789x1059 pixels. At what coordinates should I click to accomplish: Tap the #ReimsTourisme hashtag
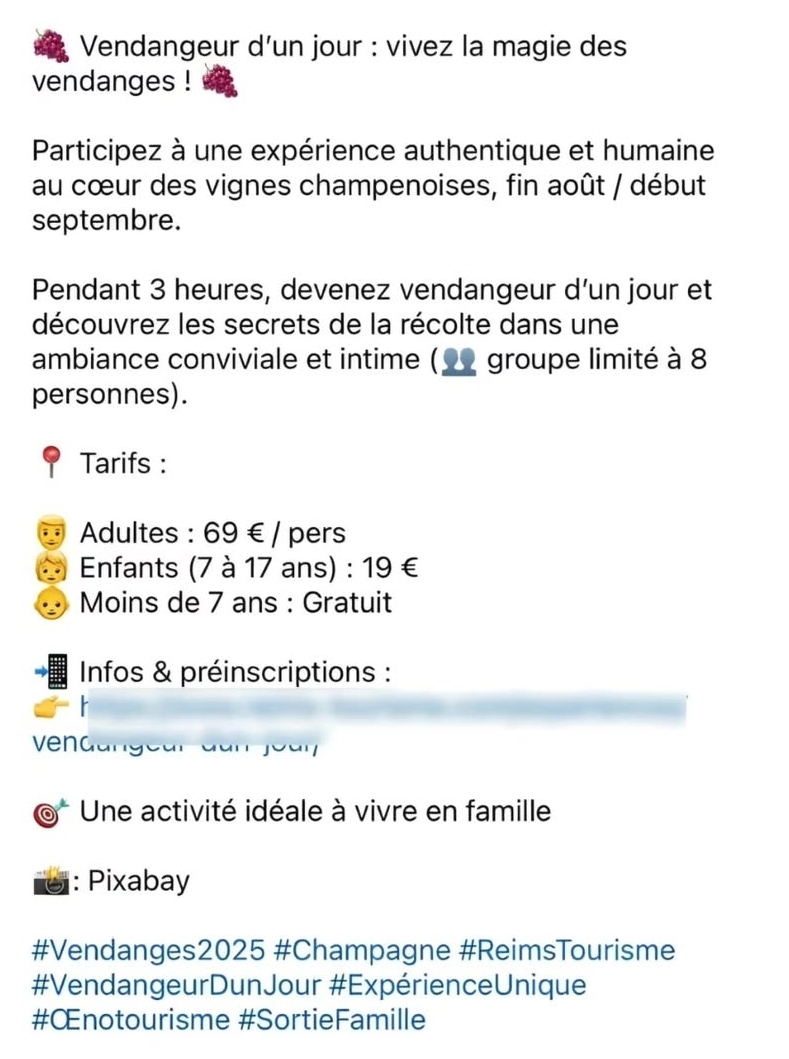[567, 949]
